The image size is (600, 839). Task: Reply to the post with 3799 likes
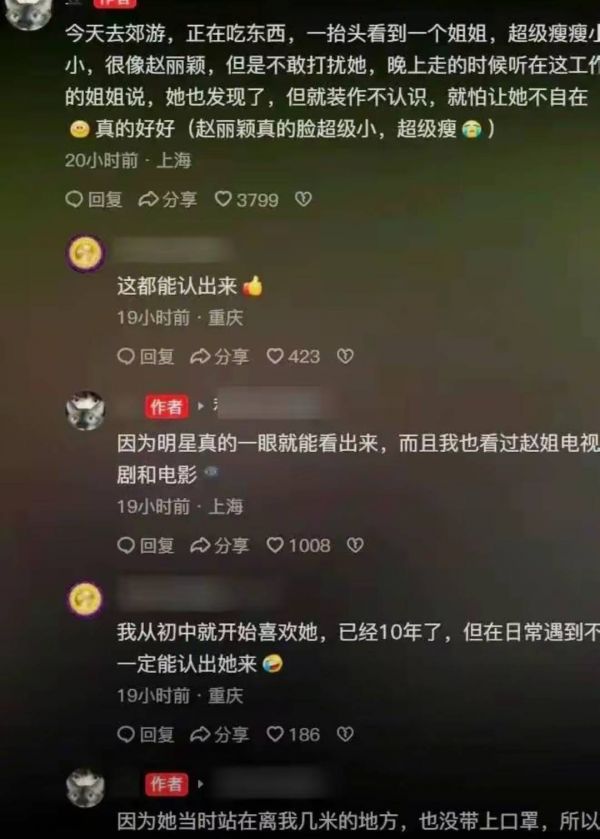[93, 199]
